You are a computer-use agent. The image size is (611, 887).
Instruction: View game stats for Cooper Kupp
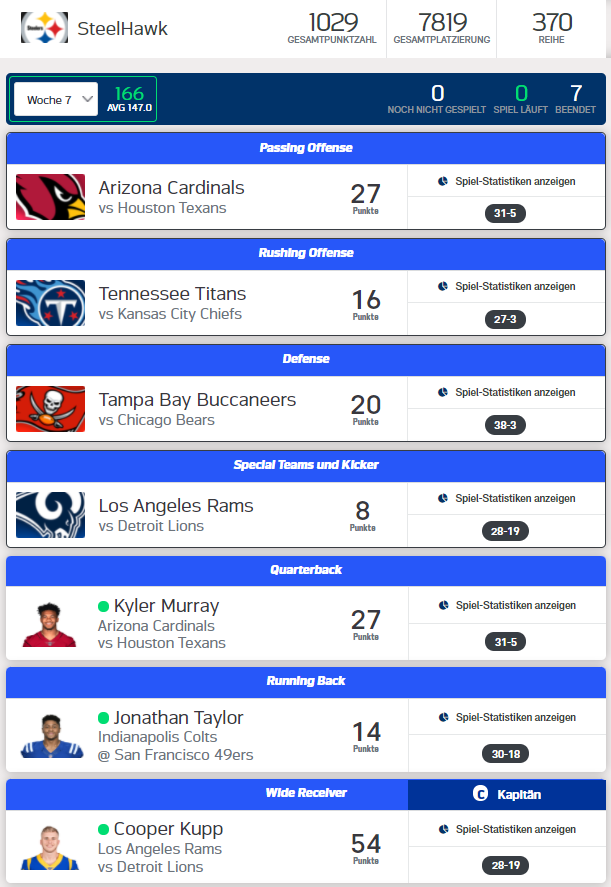click(507, 829)
